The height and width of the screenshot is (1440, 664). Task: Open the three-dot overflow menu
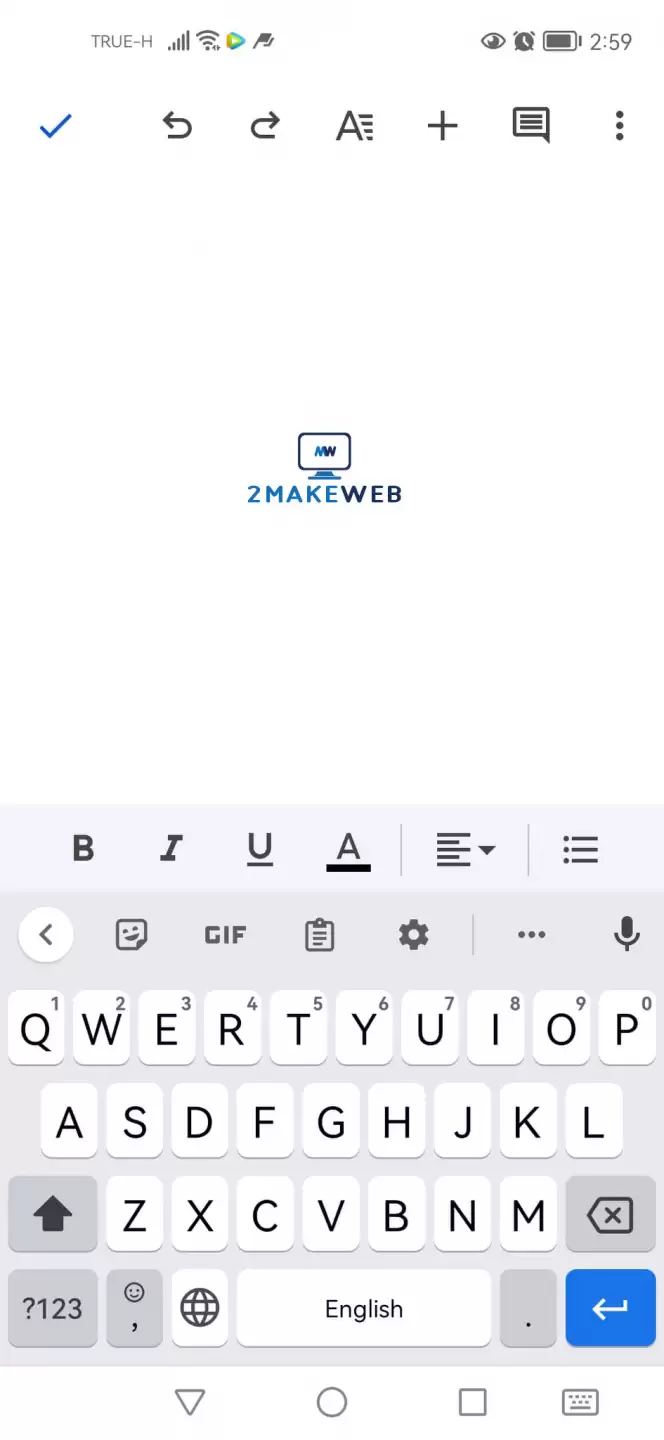[x=619, y=126]
